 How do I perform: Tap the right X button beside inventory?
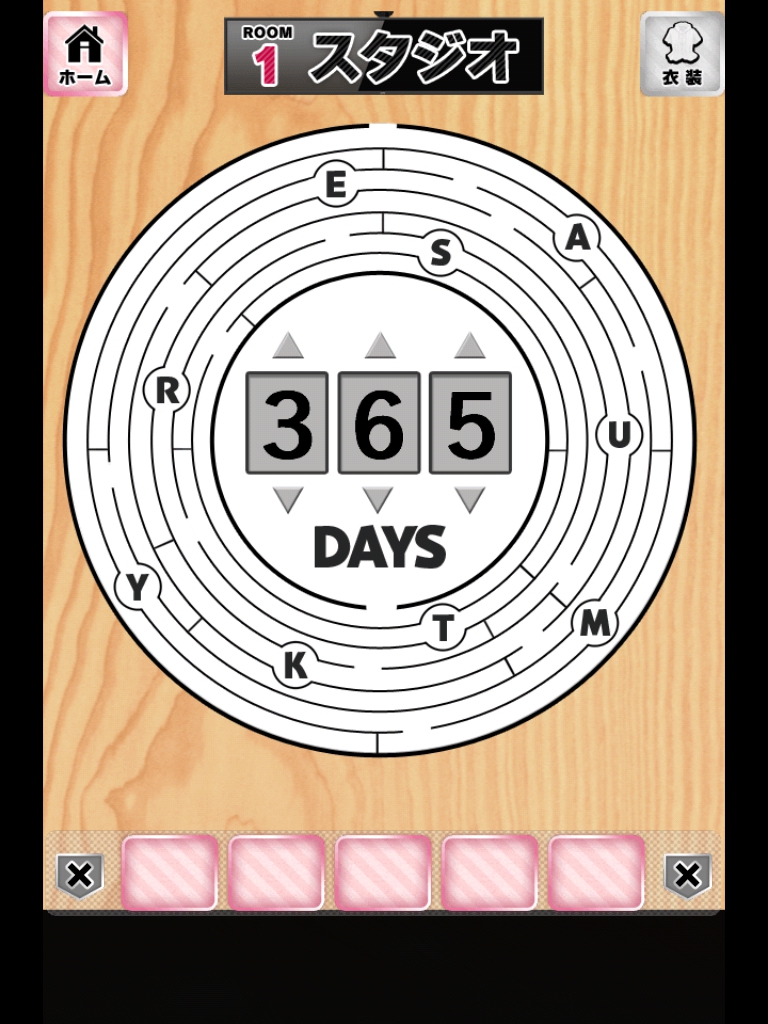pos(687,875)
